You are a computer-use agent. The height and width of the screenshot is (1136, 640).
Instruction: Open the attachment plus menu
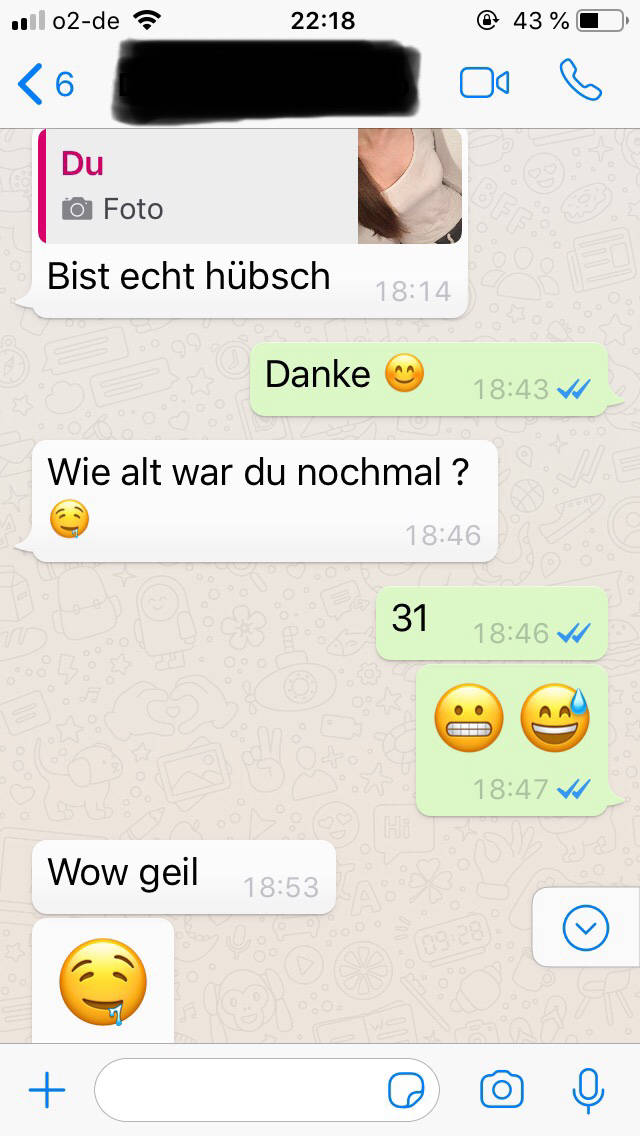tap(46, 1090)
